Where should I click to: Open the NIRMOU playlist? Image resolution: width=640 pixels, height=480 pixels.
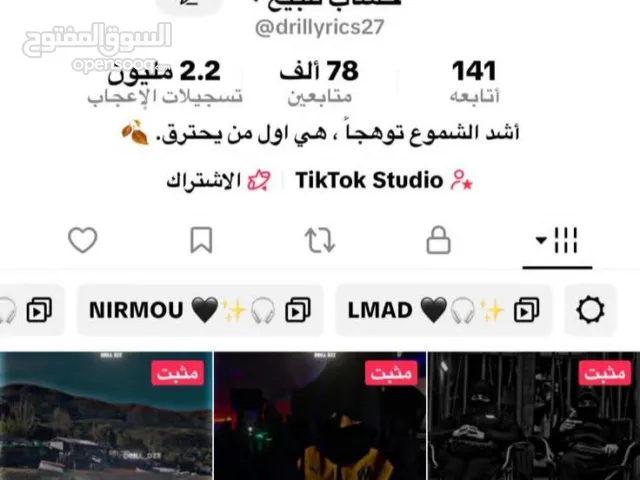(200, 310)
